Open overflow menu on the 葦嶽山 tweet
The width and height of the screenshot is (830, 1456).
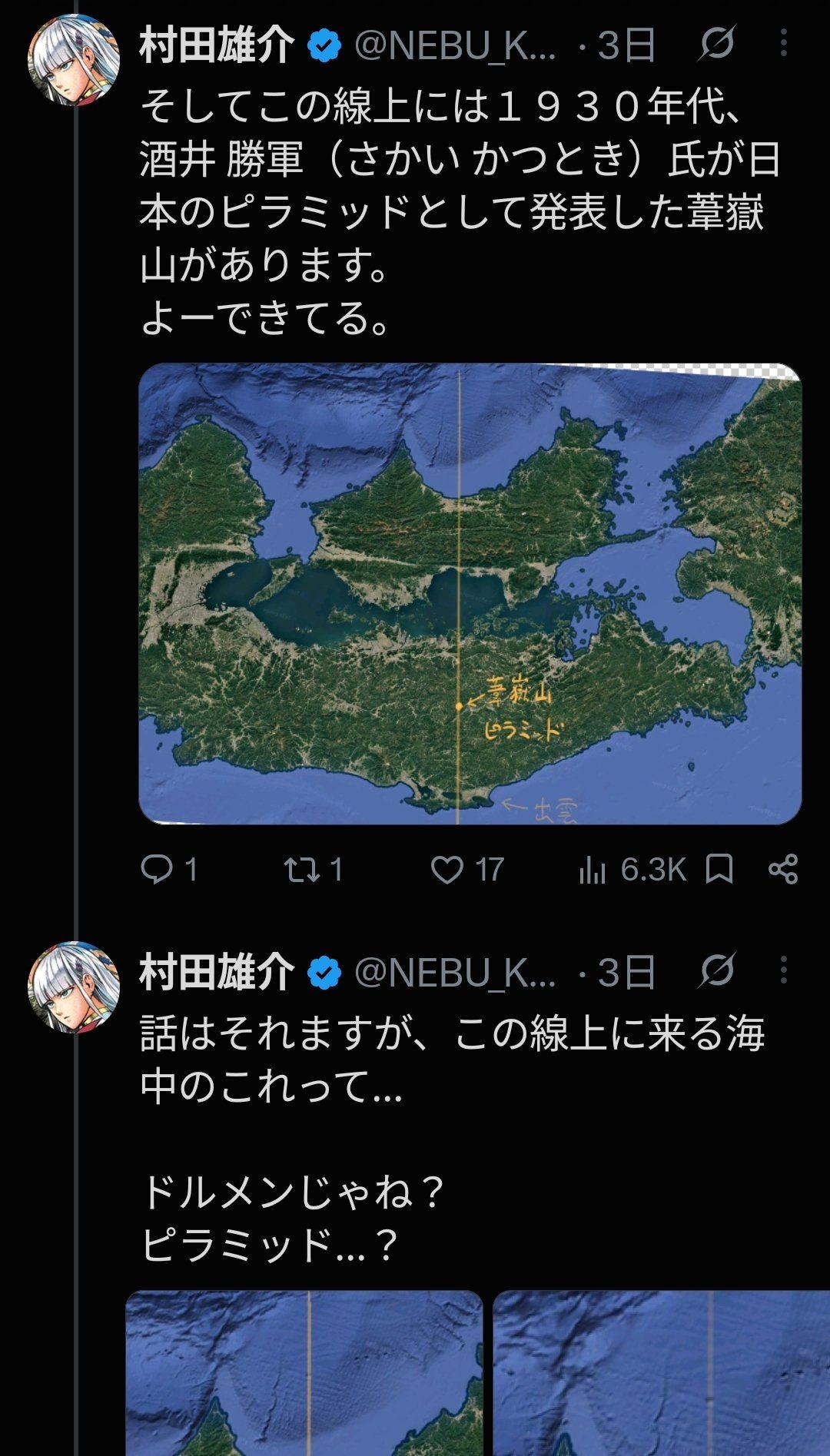coord(783,43)
